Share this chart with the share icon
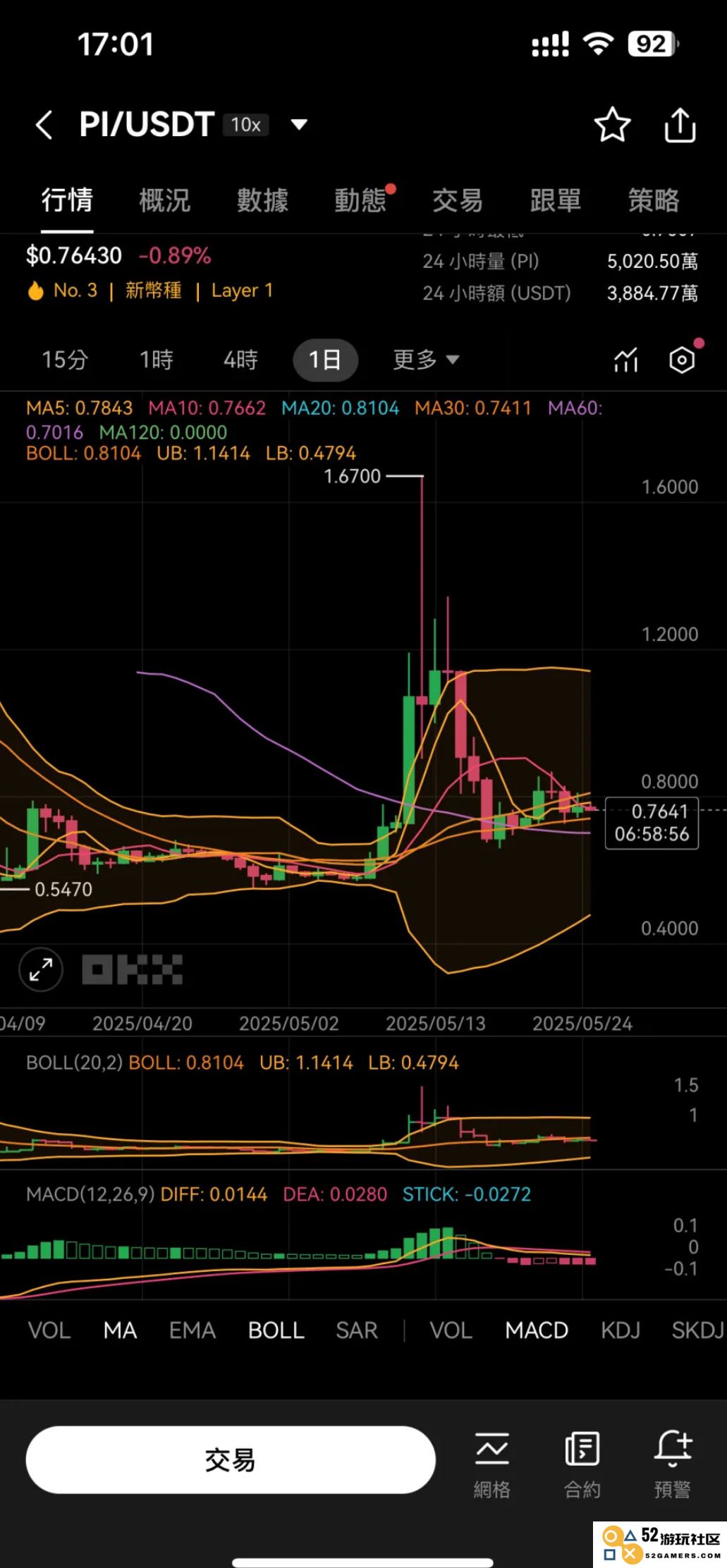 pos(680,125)
